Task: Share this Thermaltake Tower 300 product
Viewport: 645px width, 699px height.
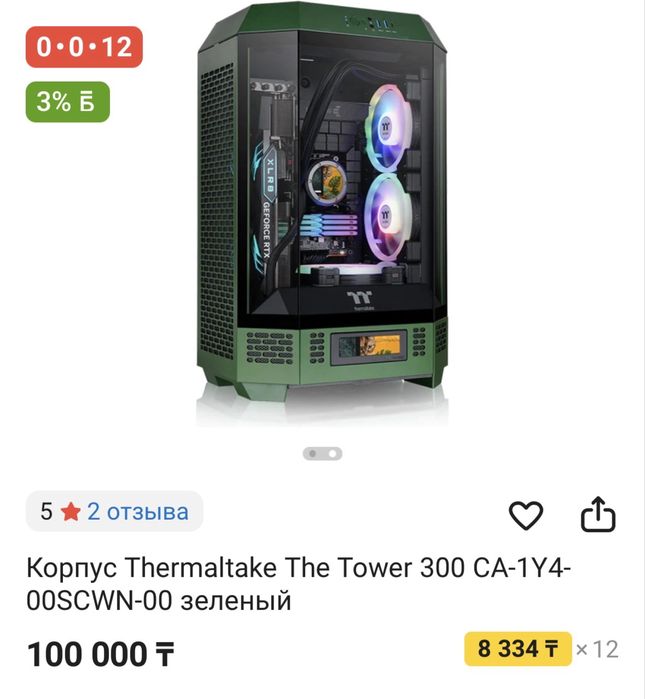Action: [598, 514]
